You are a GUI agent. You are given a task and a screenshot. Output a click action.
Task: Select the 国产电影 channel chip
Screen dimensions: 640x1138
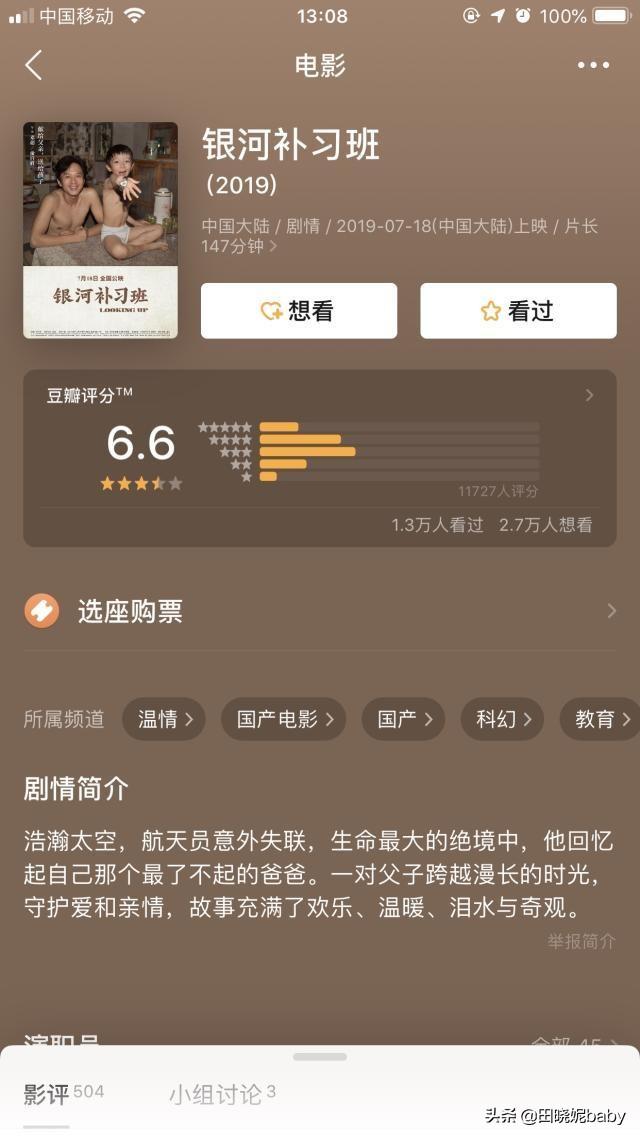[x=284, y=719]
